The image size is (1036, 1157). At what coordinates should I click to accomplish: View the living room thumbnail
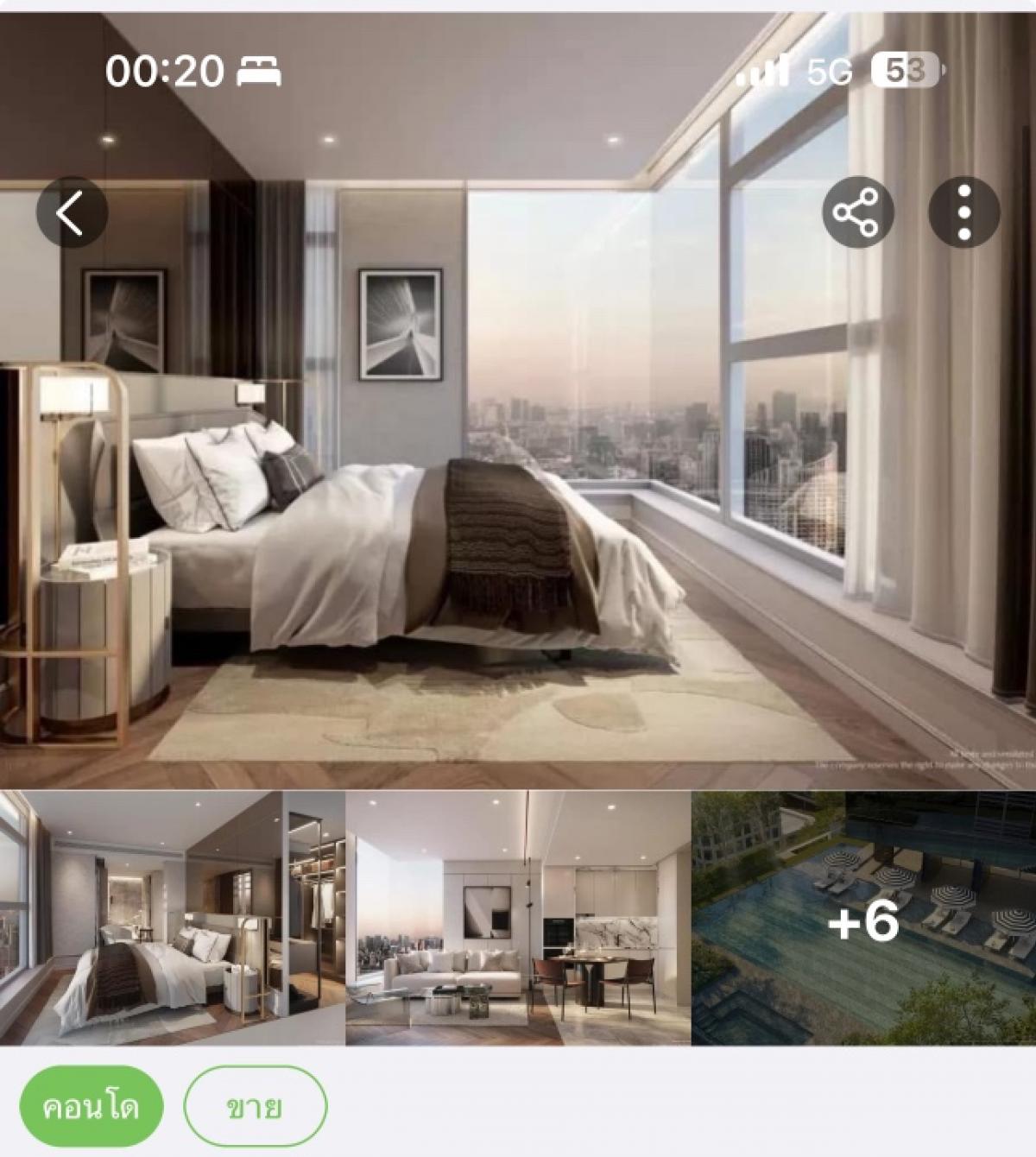518,918
